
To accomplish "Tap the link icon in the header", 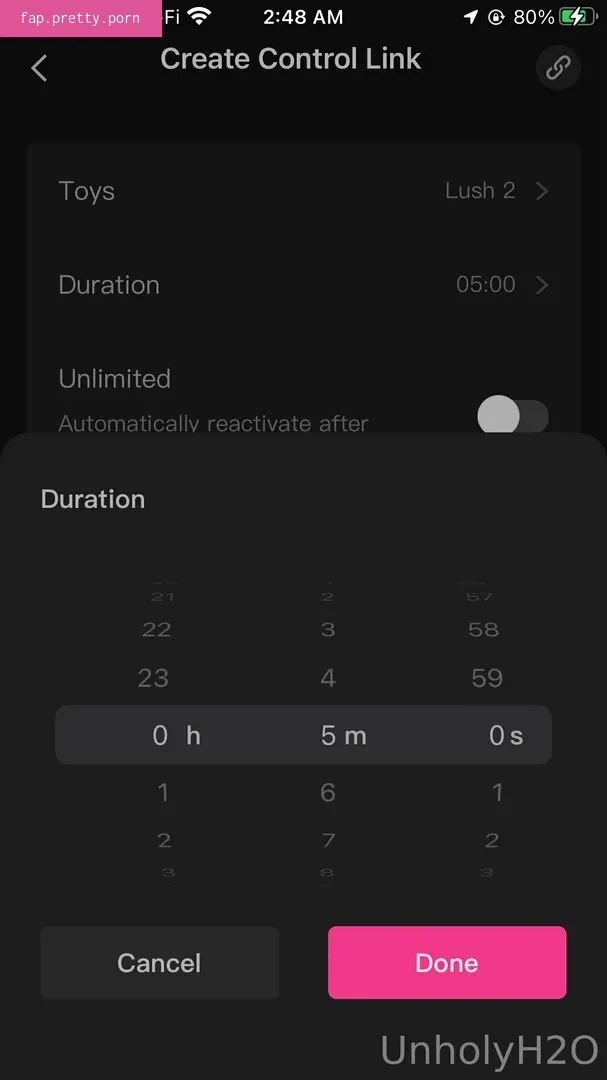I will point(557,68).
